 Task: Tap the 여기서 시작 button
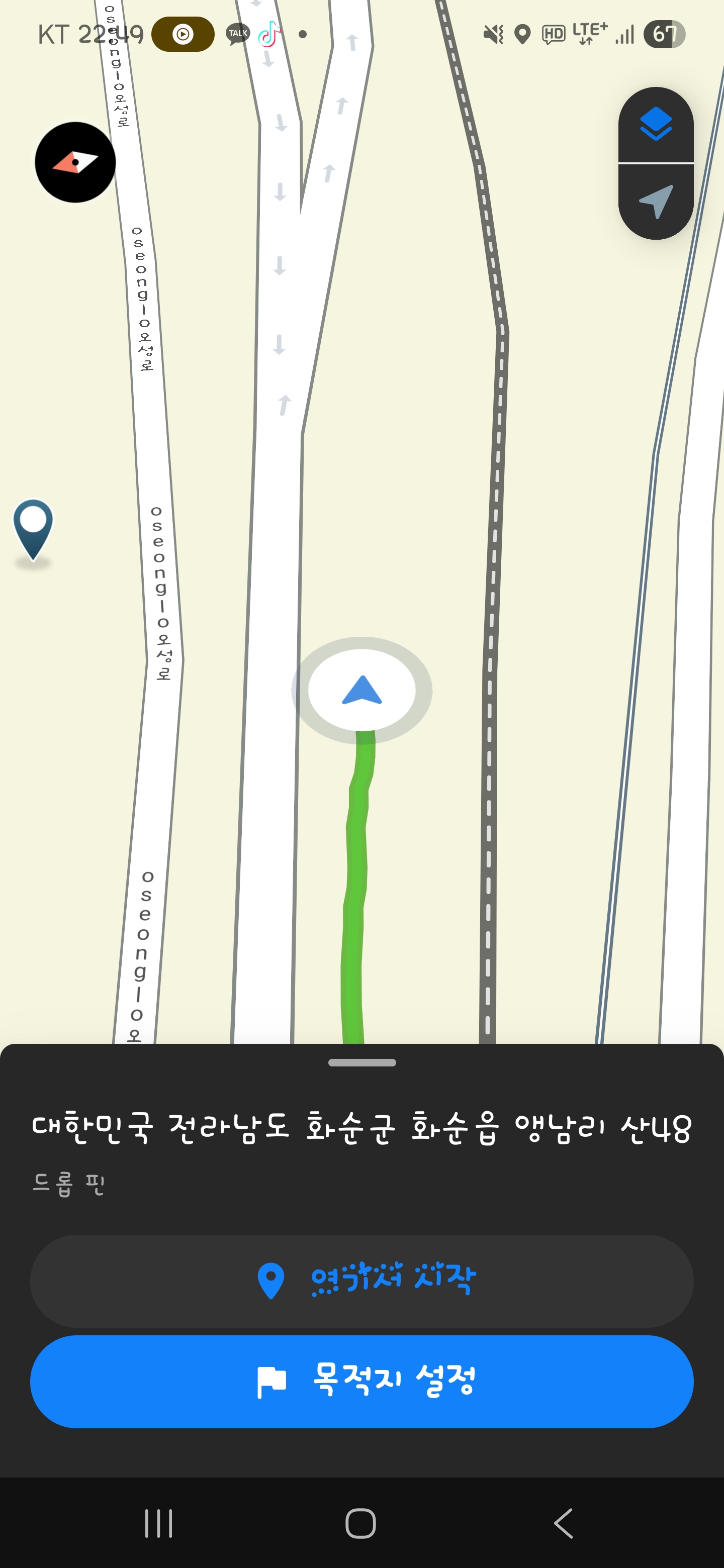tap(361, 1281)
